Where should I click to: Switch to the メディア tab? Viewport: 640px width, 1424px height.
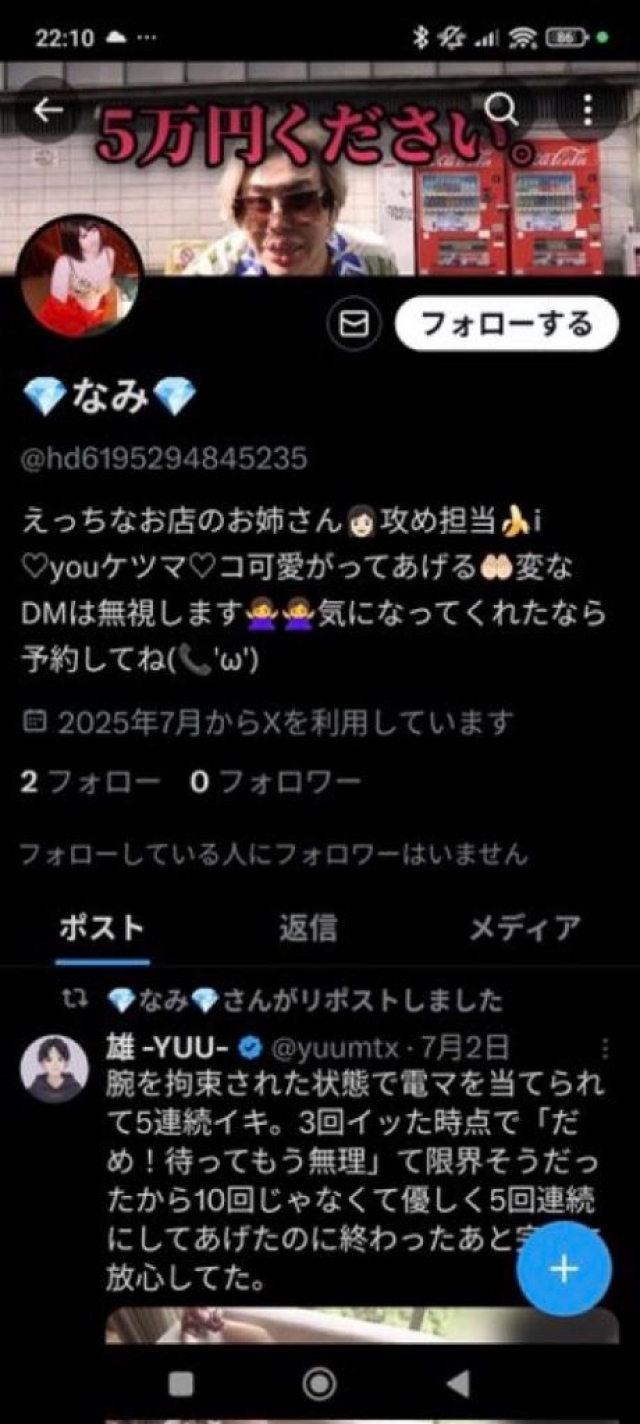525,928
